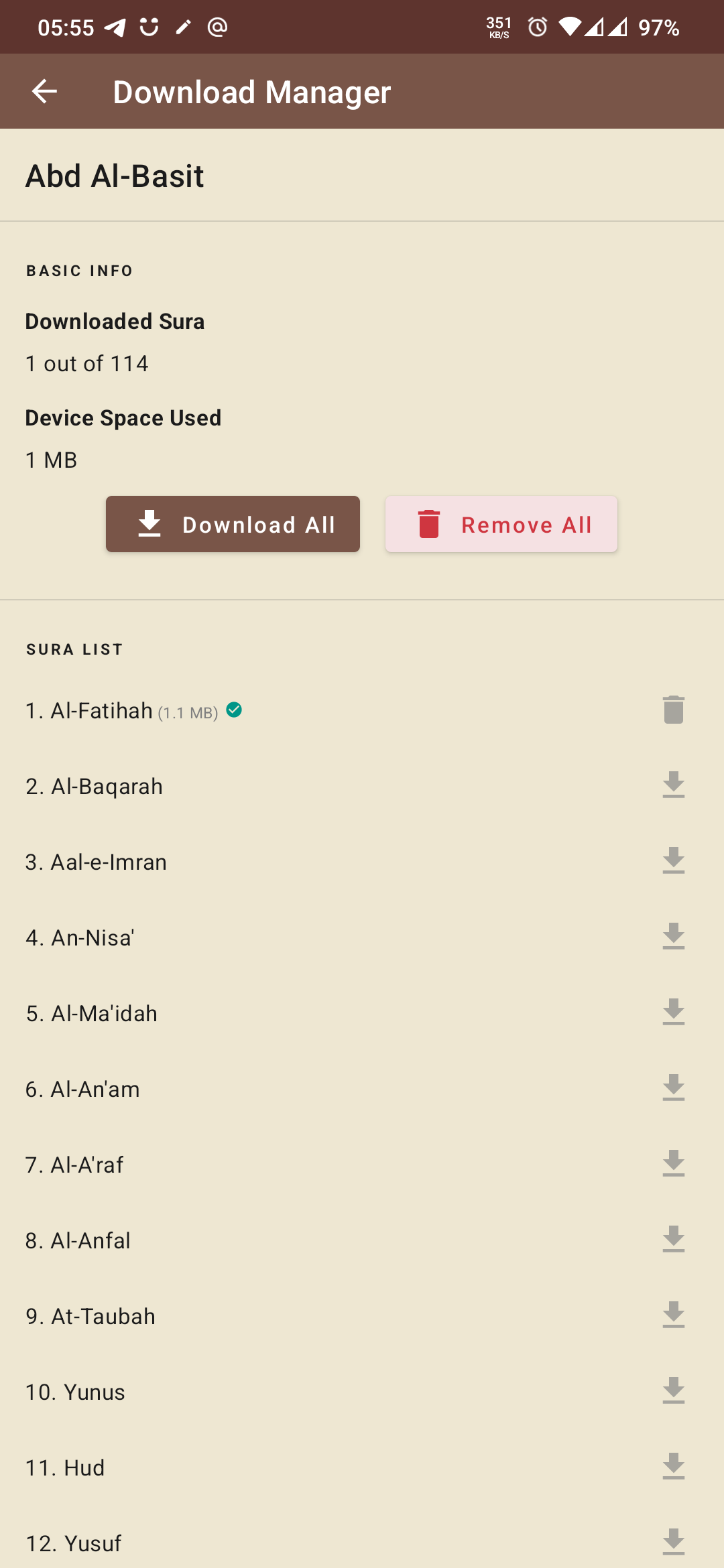The image size is (724, 1568).
Task: Download the Al-An'am sura
Action: click(673, 1088)
